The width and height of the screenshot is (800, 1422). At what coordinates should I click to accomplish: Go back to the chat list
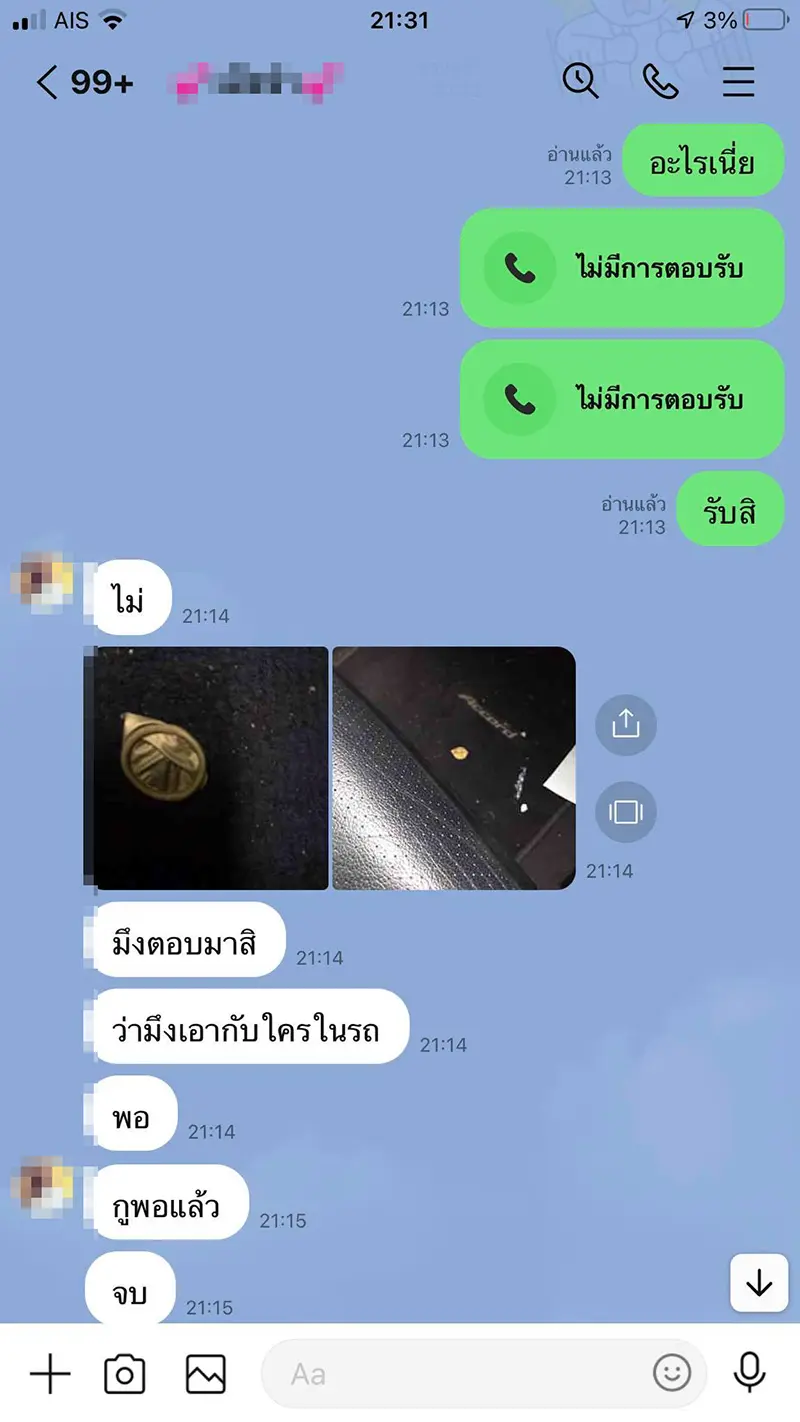tap(48, 82)
